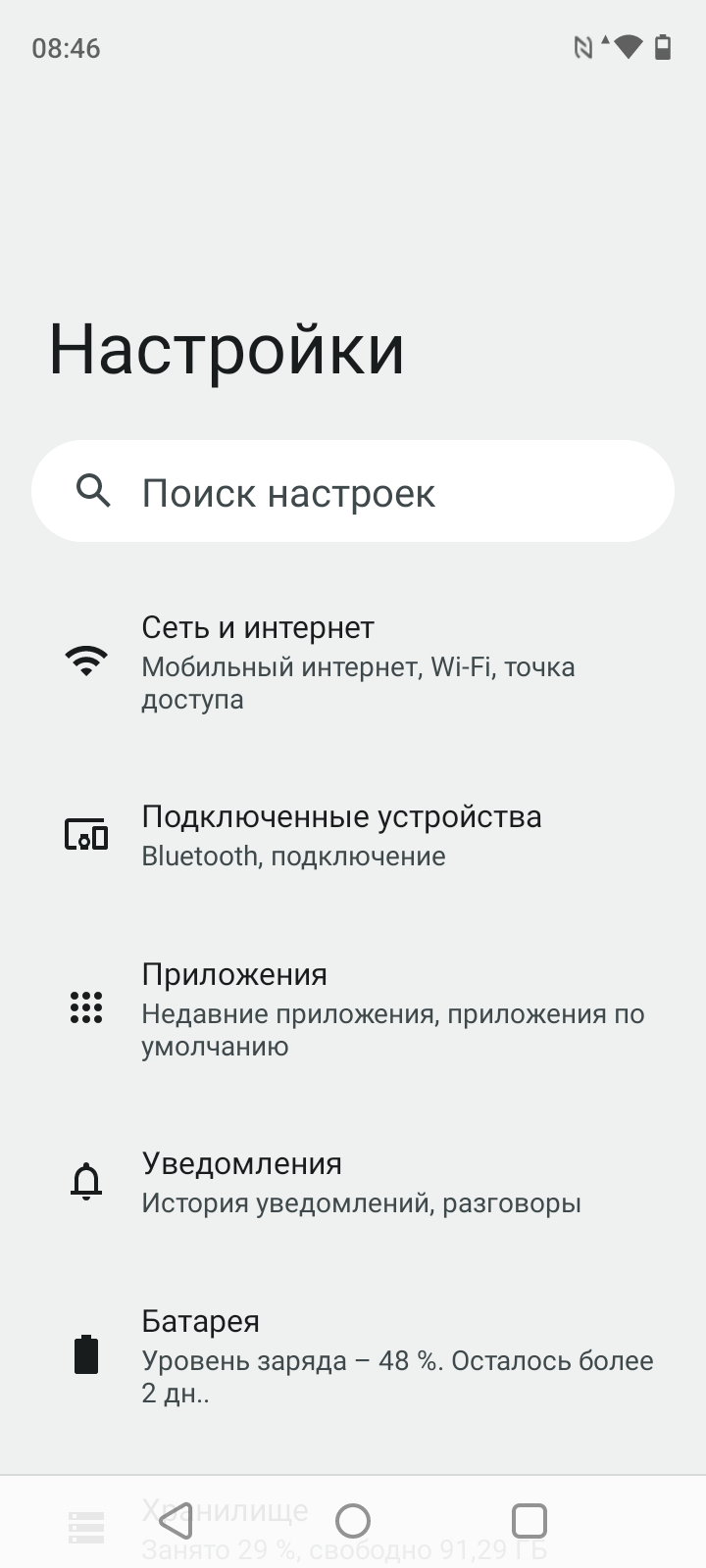
Task: Tap the Поиск настроек search field
Action: 353,492
